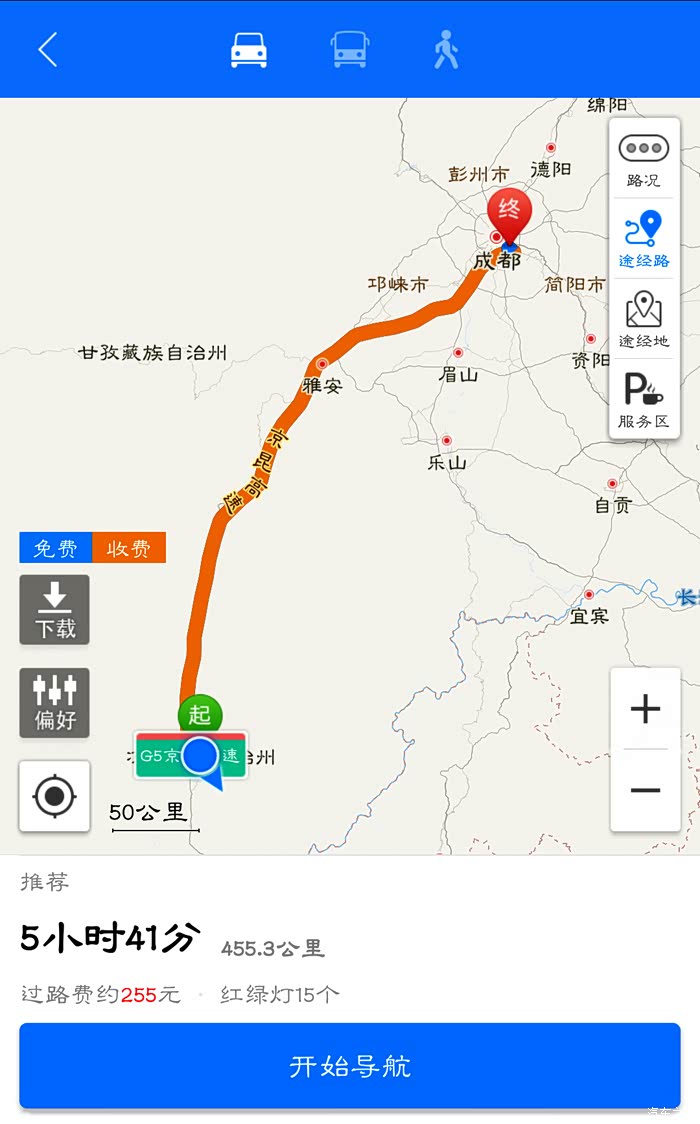Select the driving car route mode

tap(249, 50)
